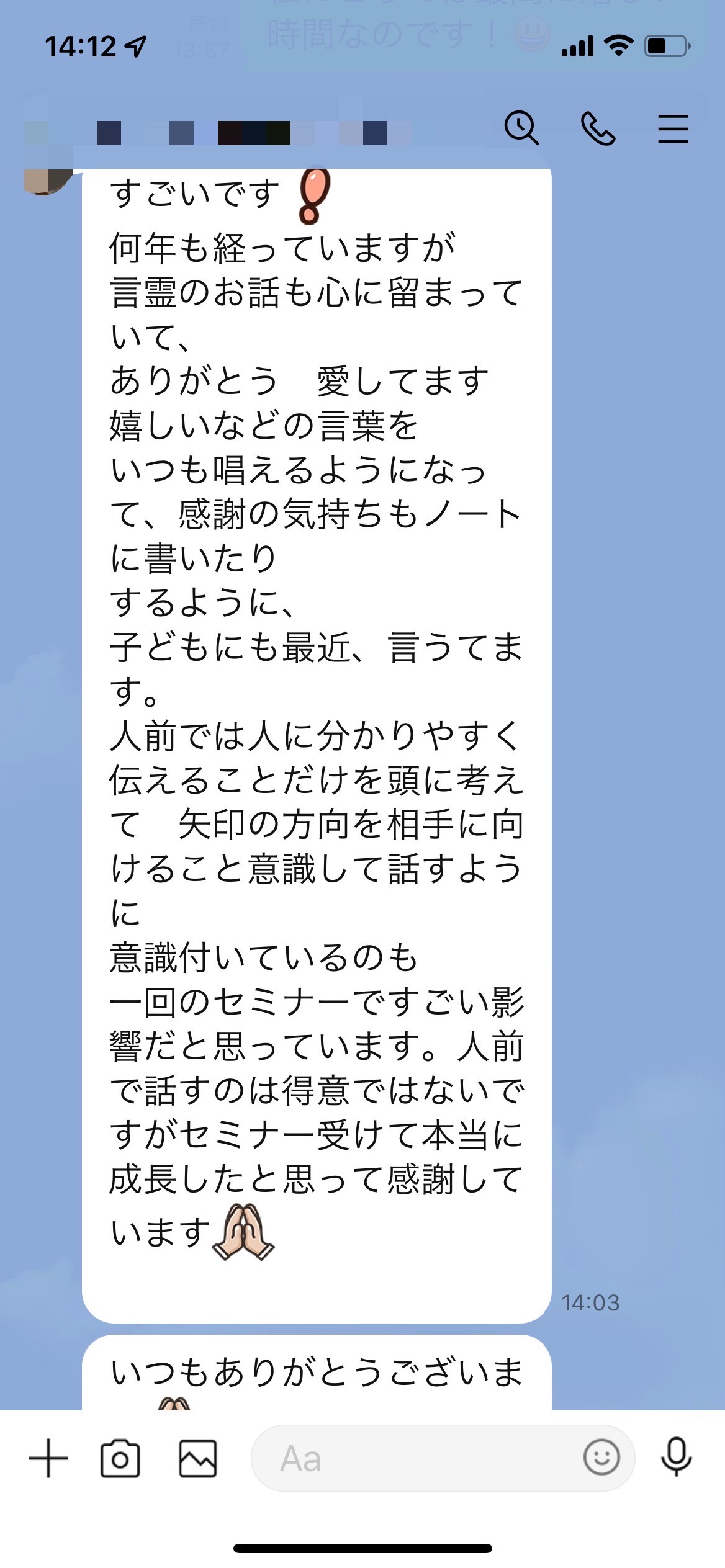Pick an image from the gallery

(198, 1458)
